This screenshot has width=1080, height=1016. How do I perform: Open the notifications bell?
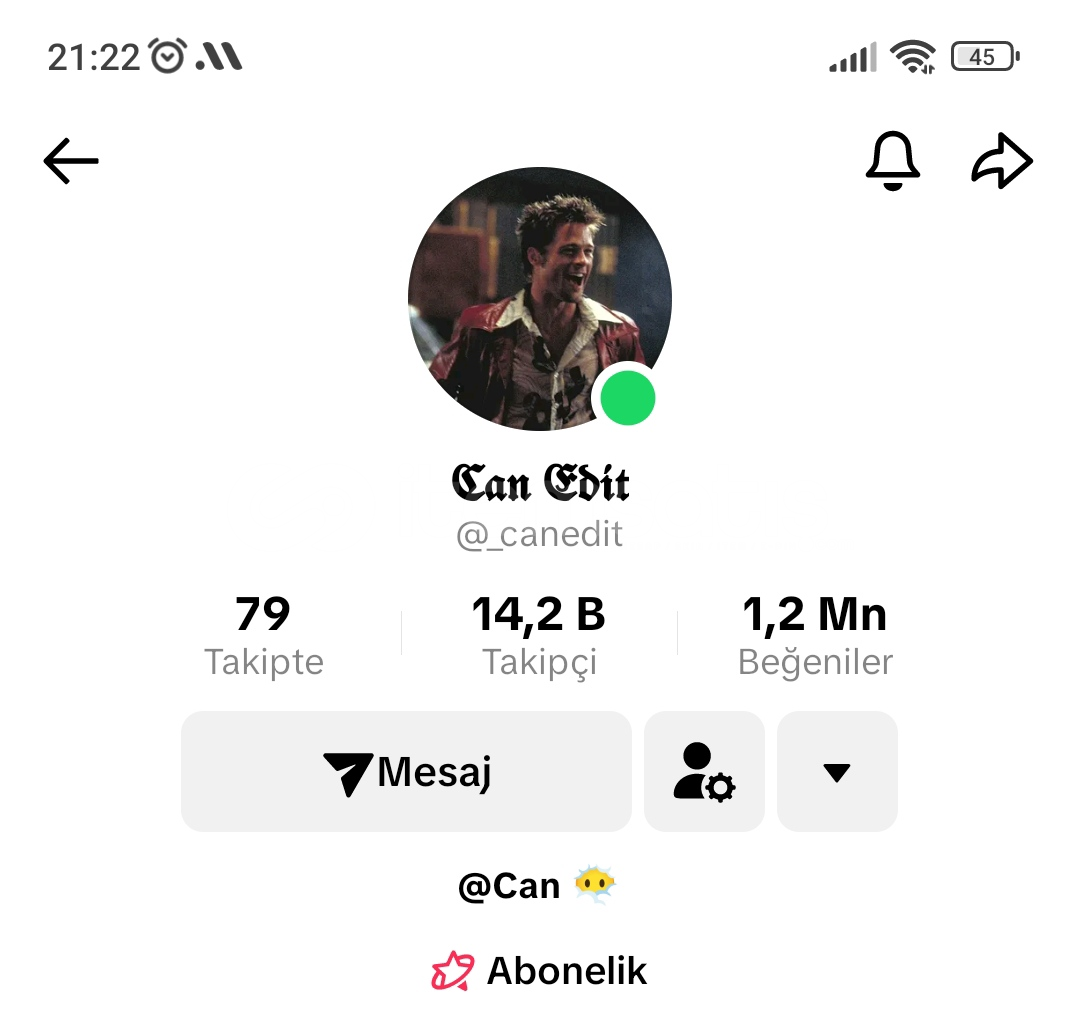(x=891, y=161)
